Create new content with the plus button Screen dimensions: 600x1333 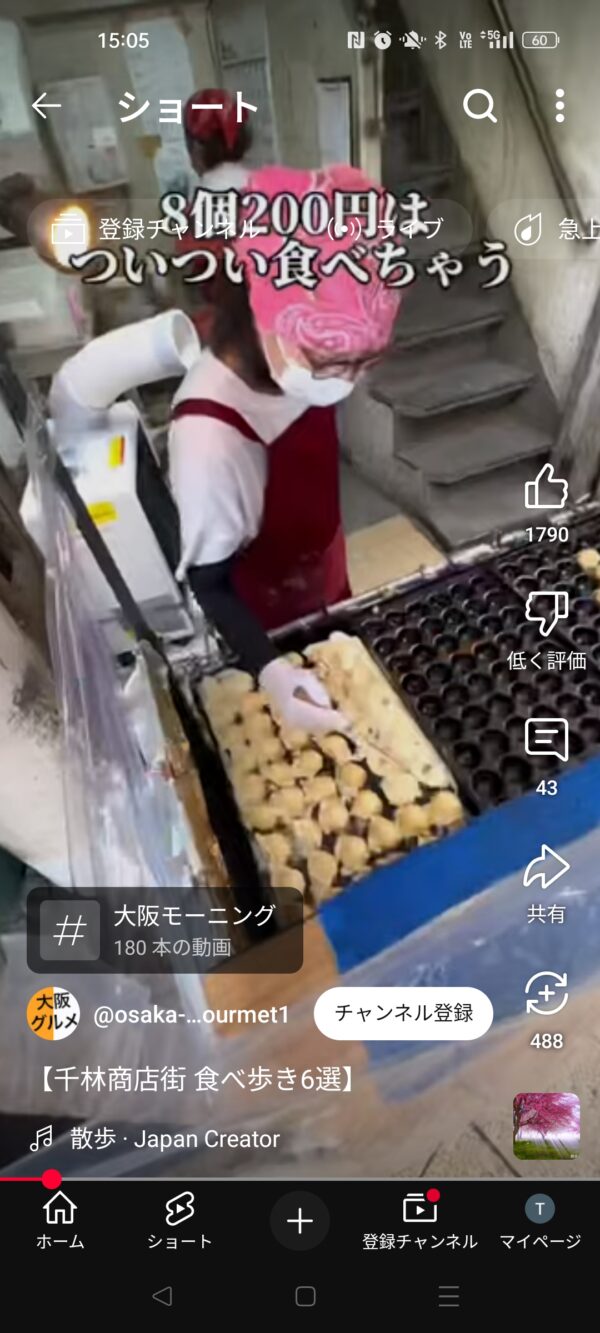[300, 1221]
